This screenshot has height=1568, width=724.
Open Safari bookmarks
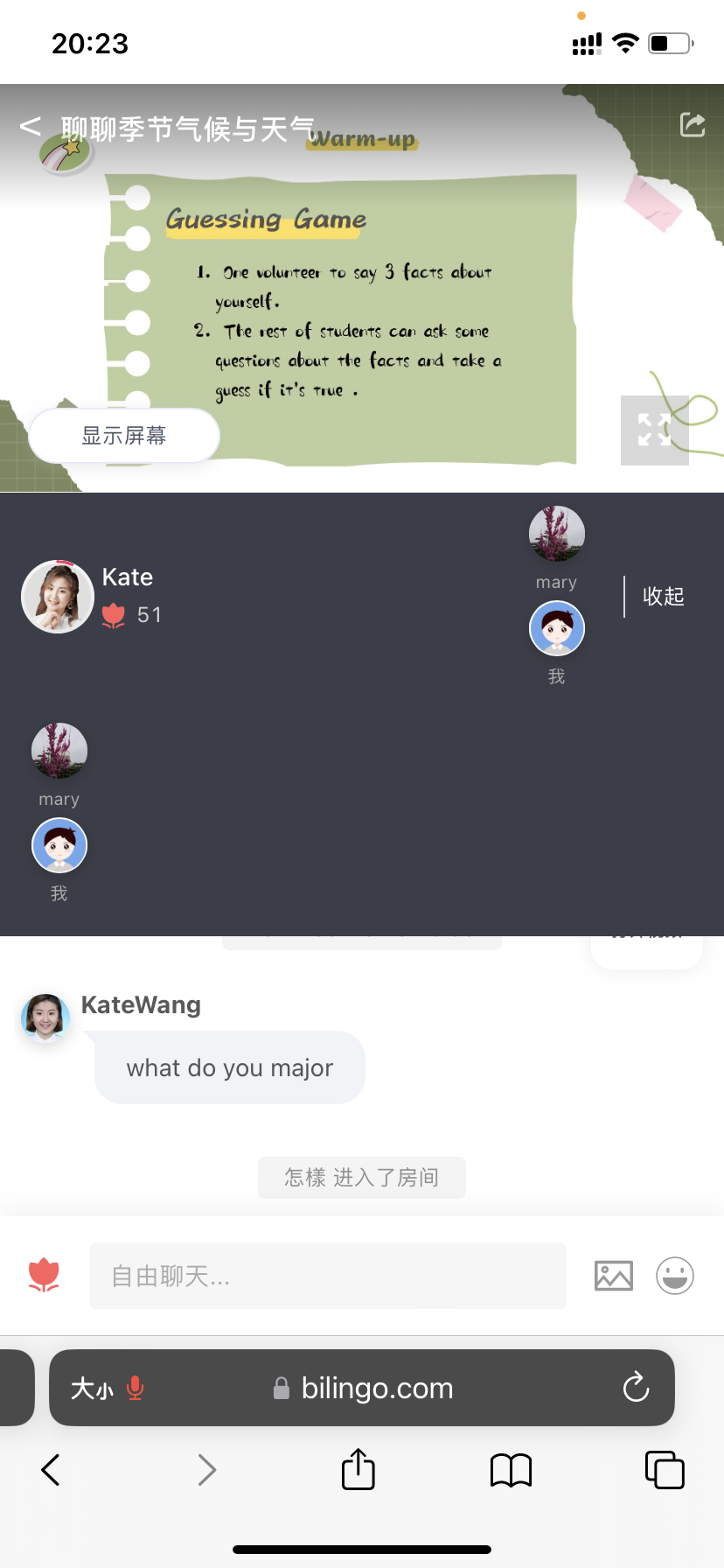[x=511, y=1469]
